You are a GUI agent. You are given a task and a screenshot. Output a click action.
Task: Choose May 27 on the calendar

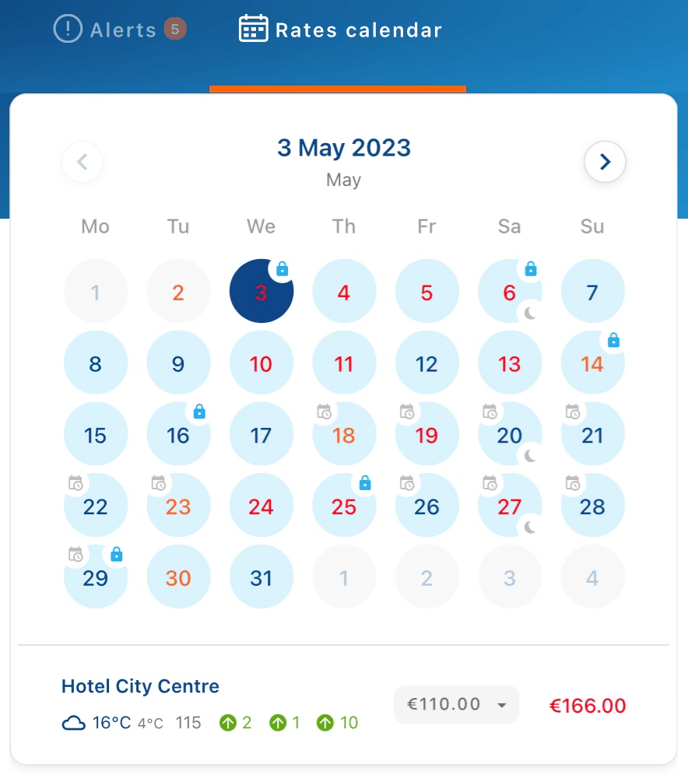pyautogui.click(x=510, y=506)
